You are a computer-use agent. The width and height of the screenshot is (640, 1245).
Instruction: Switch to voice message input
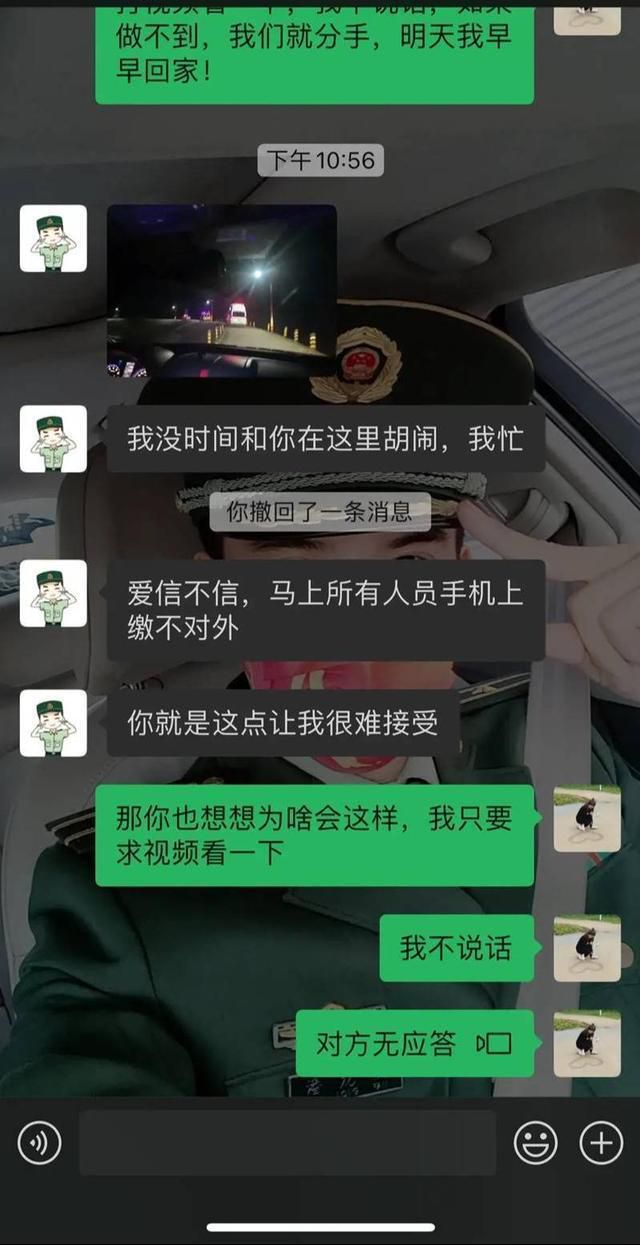[40, 1142]
